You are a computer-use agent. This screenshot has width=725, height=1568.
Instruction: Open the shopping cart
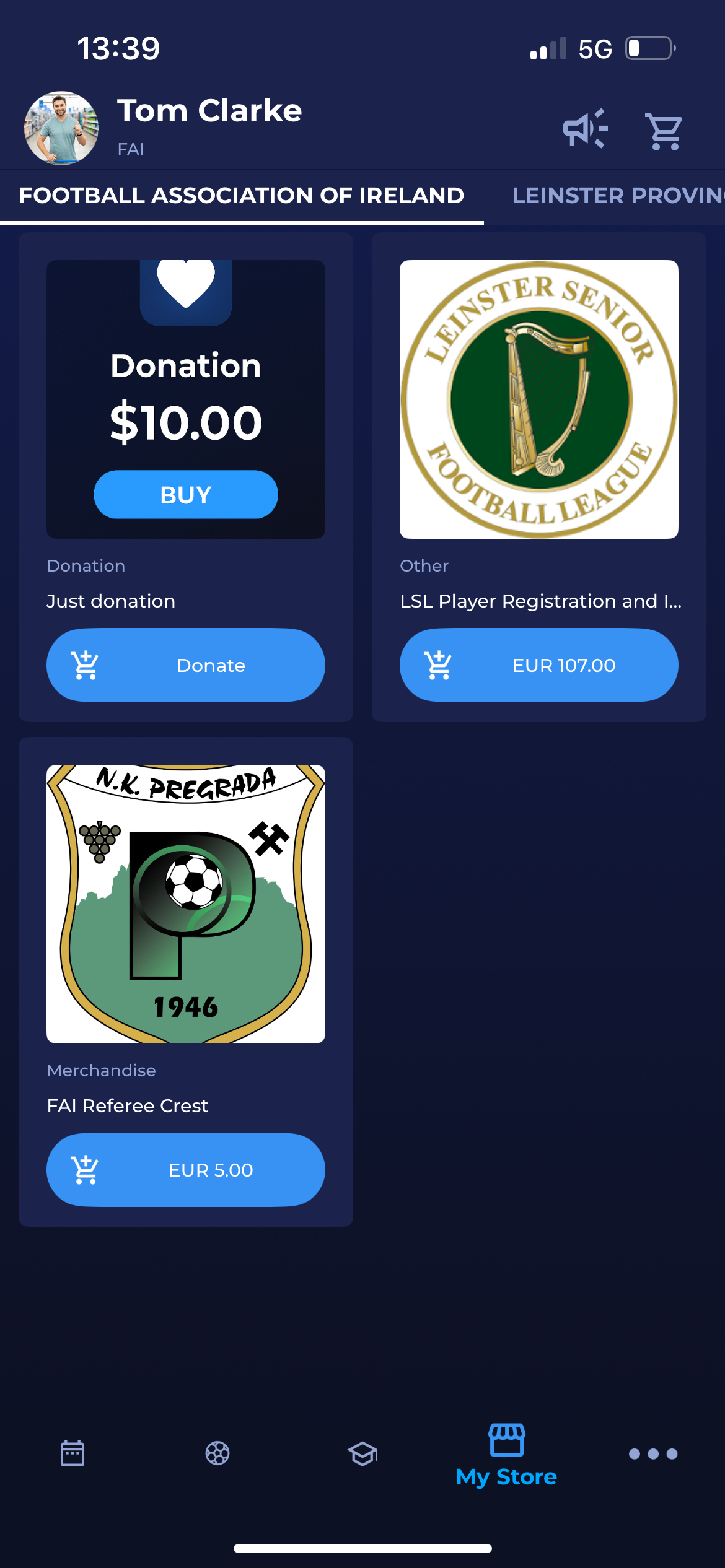pos(664,131)
